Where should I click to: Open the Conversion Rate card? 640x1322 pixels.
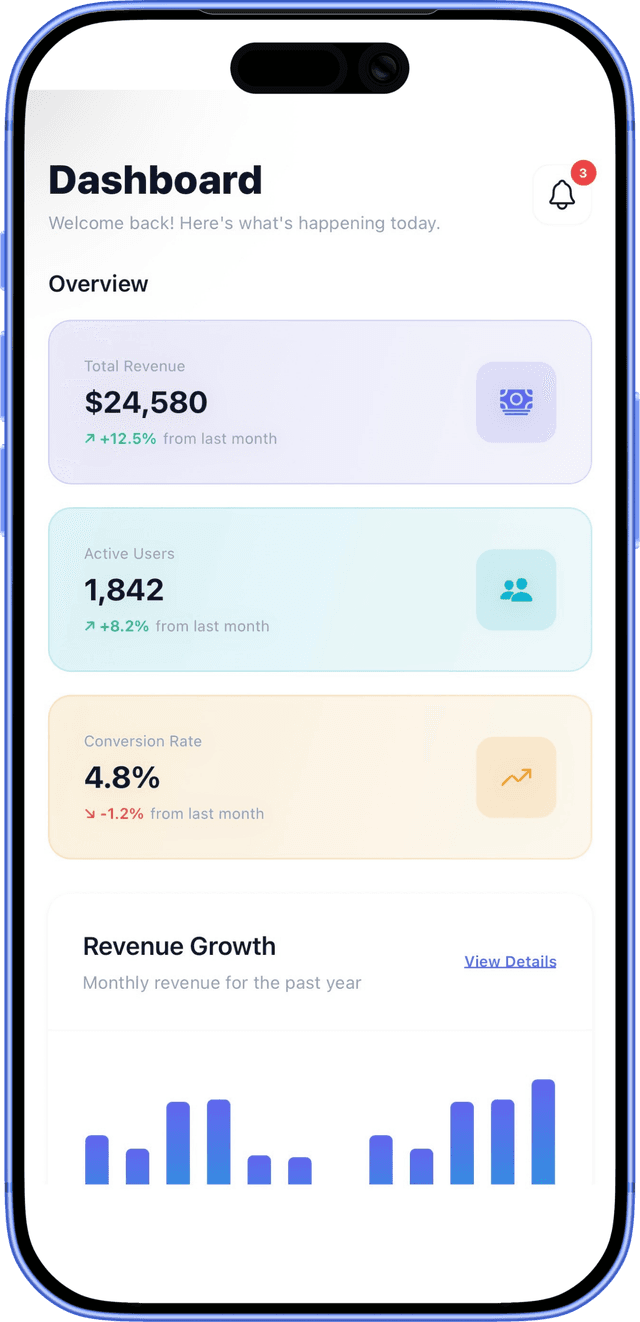[x=320, y=777]
